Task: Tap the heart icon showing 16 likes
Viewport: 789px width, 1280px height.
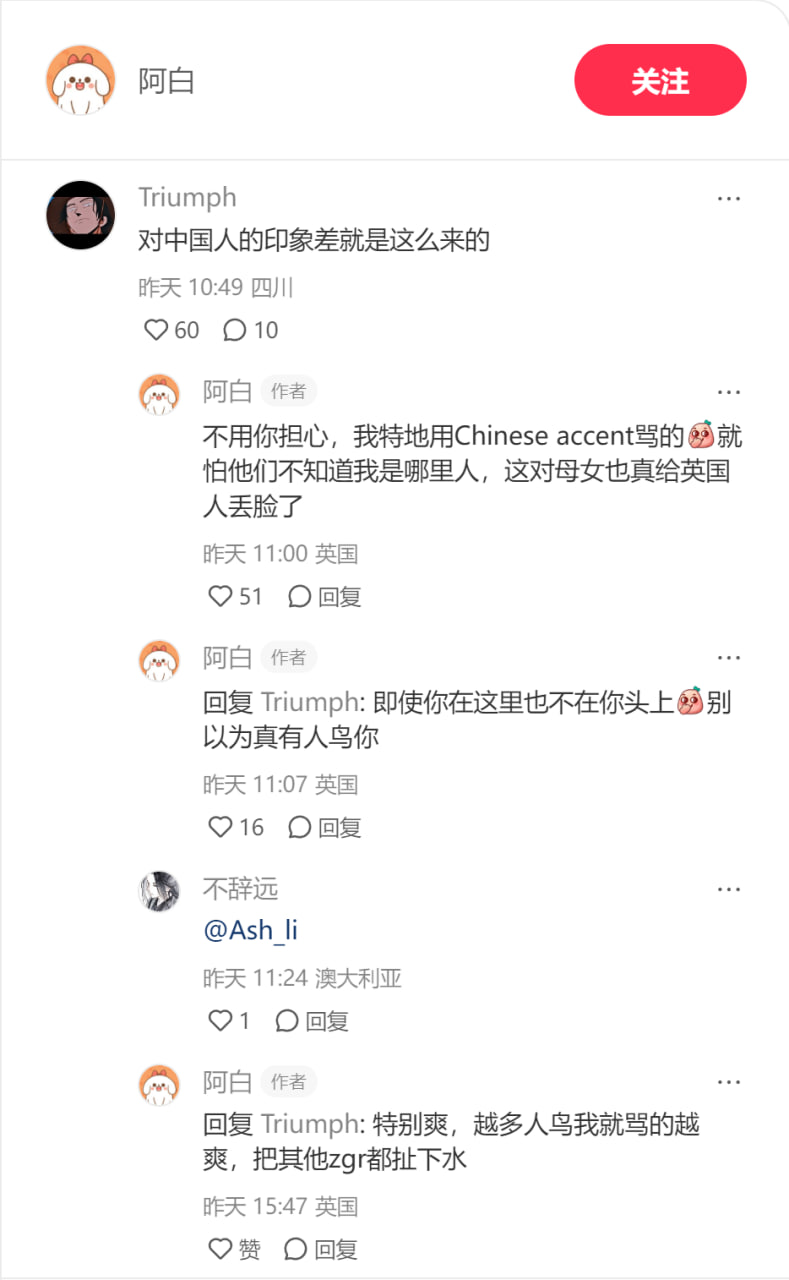Action: 221,827
